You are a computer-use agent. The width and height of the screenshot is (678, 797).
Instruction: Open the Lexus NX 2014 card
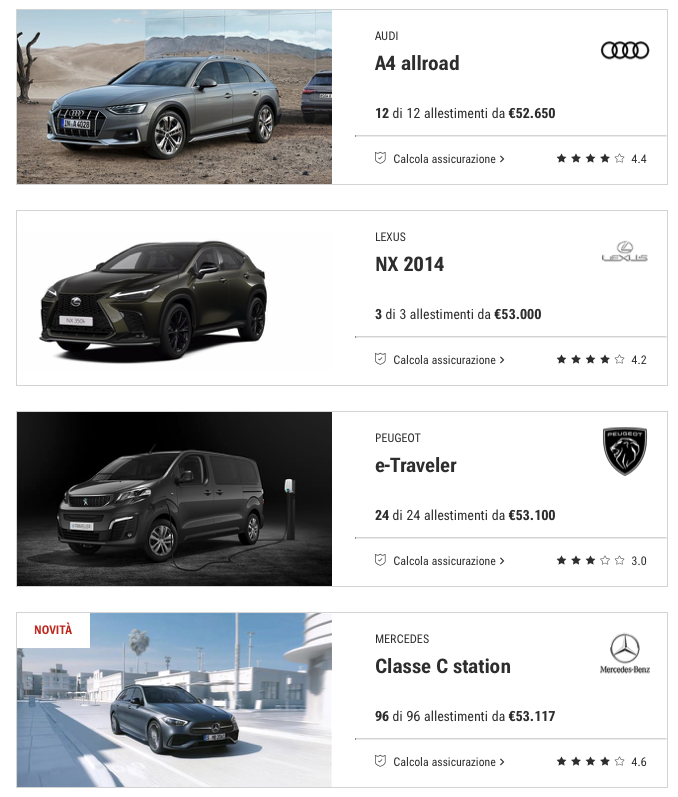tap(409, 265)
